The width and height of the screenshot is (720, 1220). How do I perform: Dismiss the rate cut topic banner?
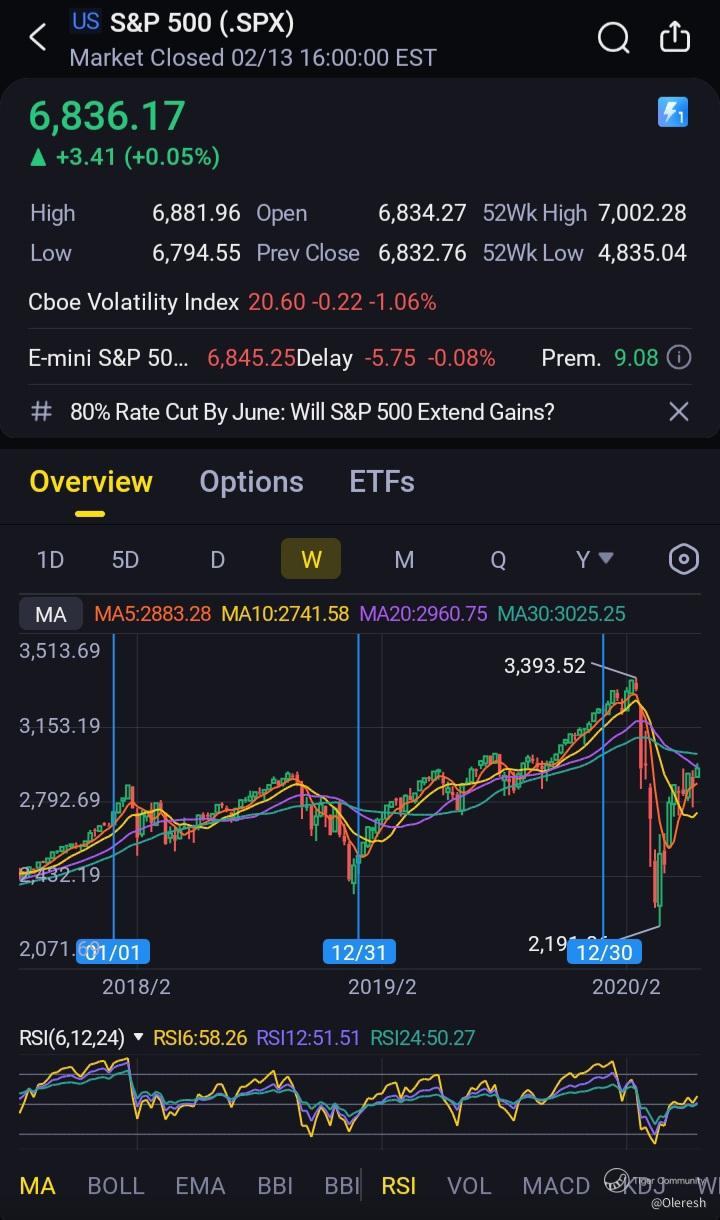(679, 412)
